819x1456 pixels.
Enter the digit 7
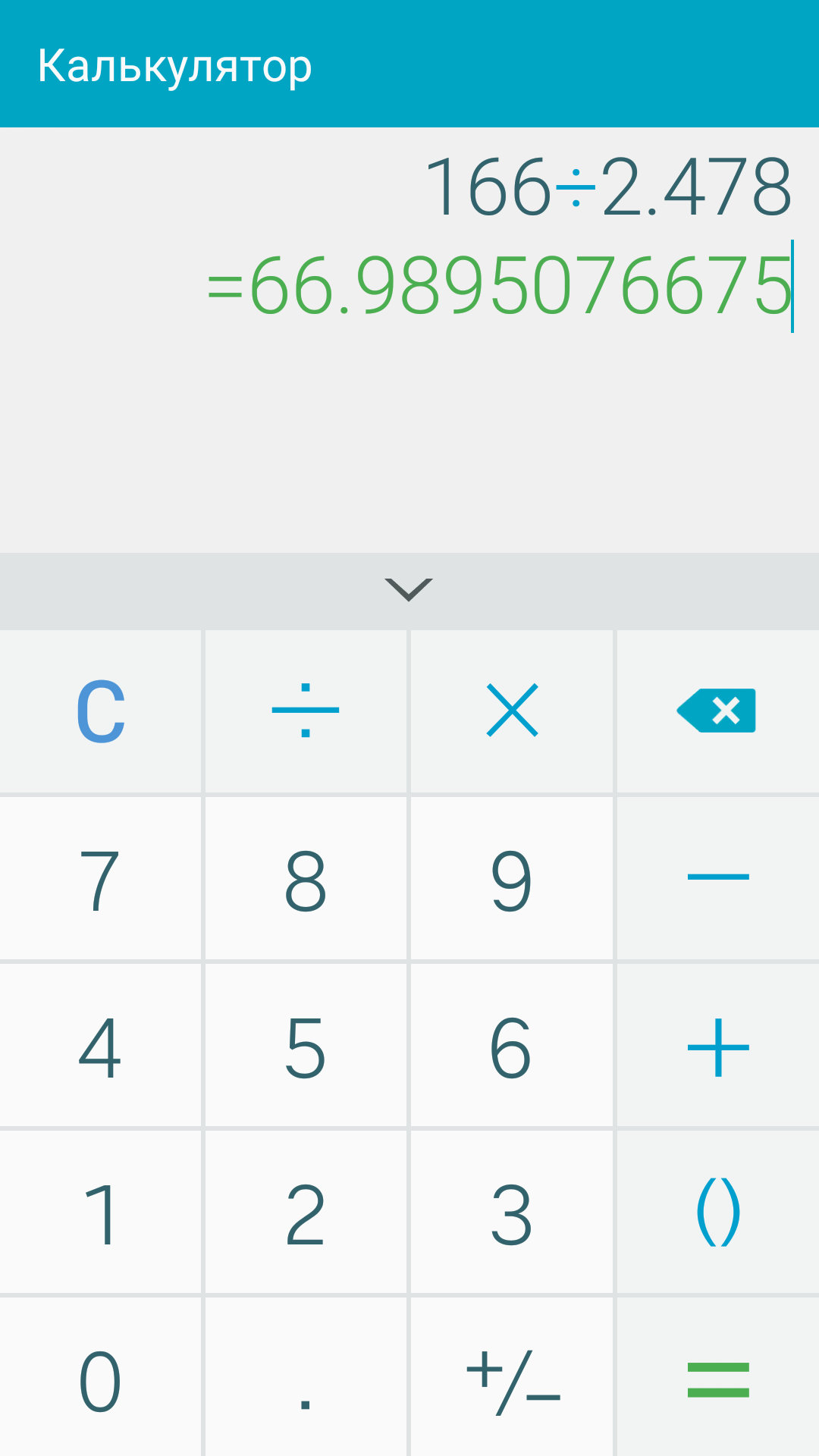101,878
